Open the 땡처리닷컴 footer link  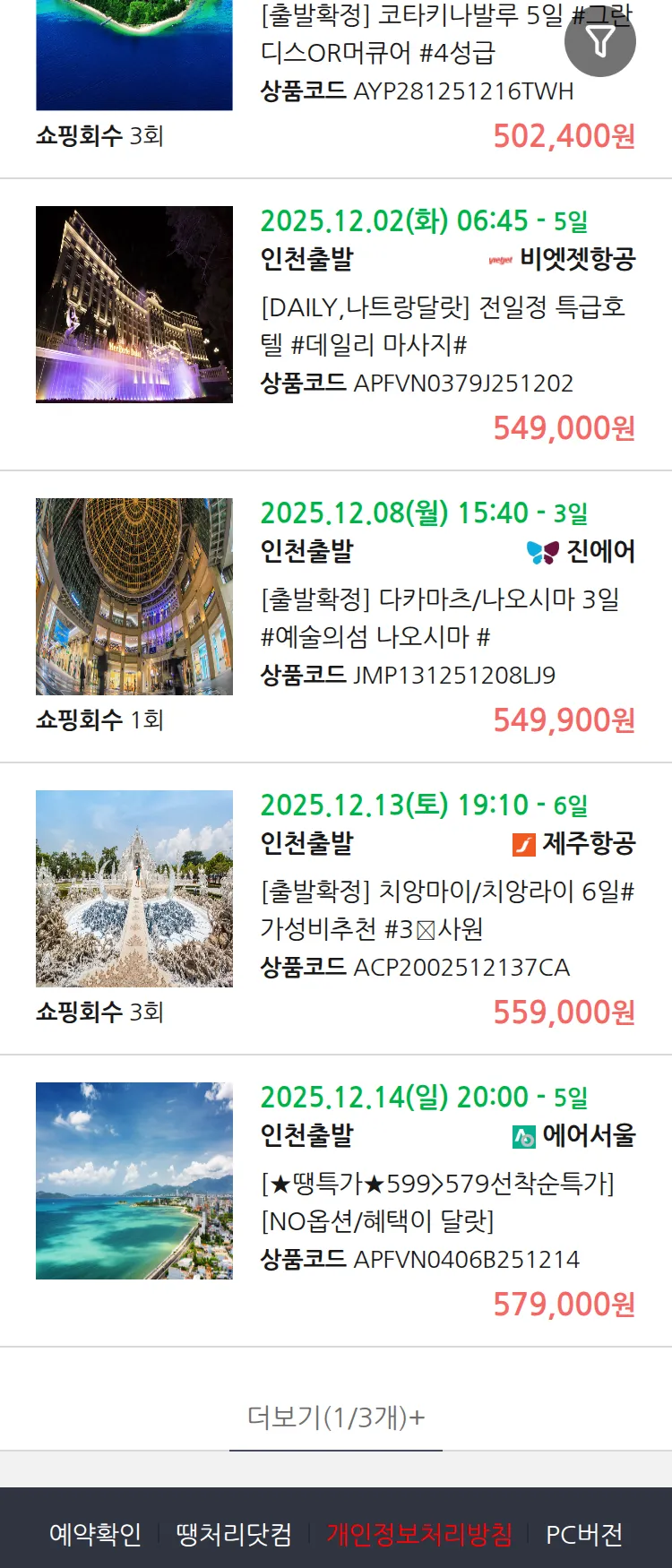[x=234, y=1534]
